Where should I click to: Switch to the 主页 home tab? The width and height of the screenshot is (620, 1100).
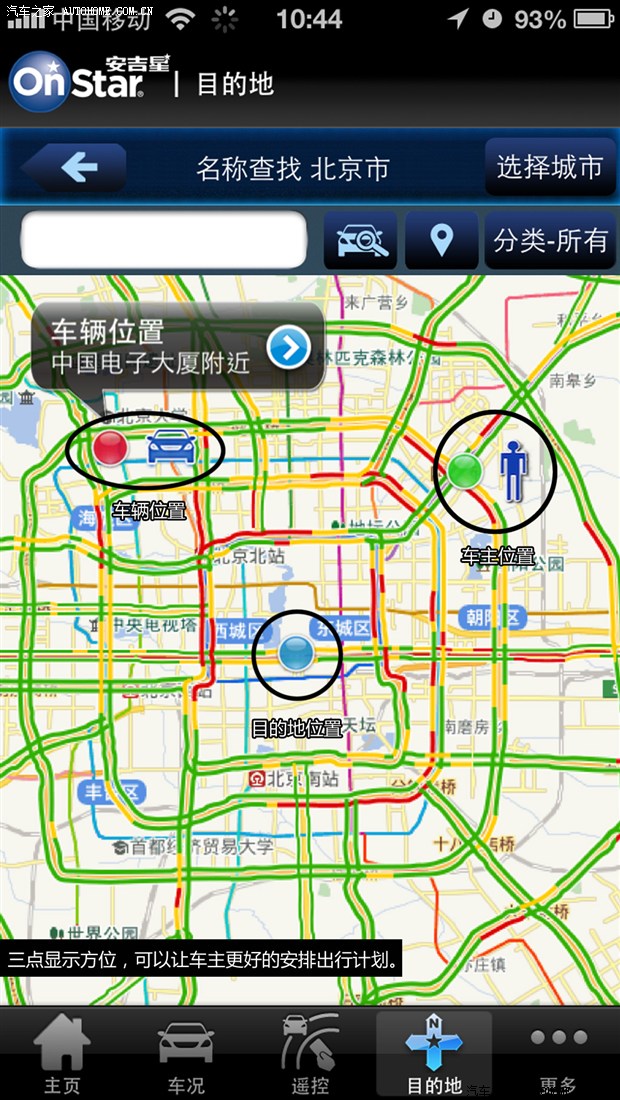(x=61, y=1055)
